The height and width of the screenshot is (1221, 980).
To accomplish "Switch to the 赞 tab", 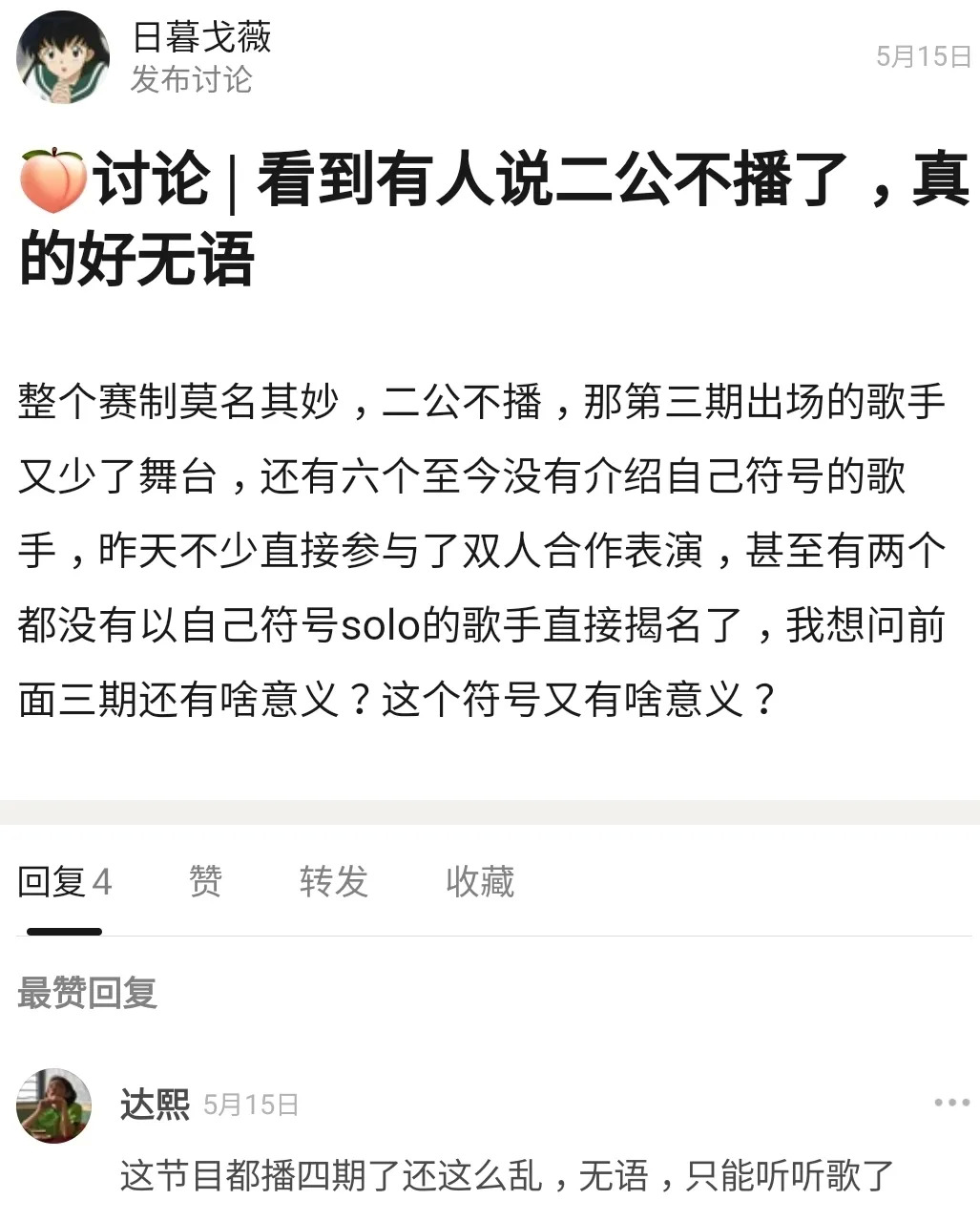I will [205, 882].
